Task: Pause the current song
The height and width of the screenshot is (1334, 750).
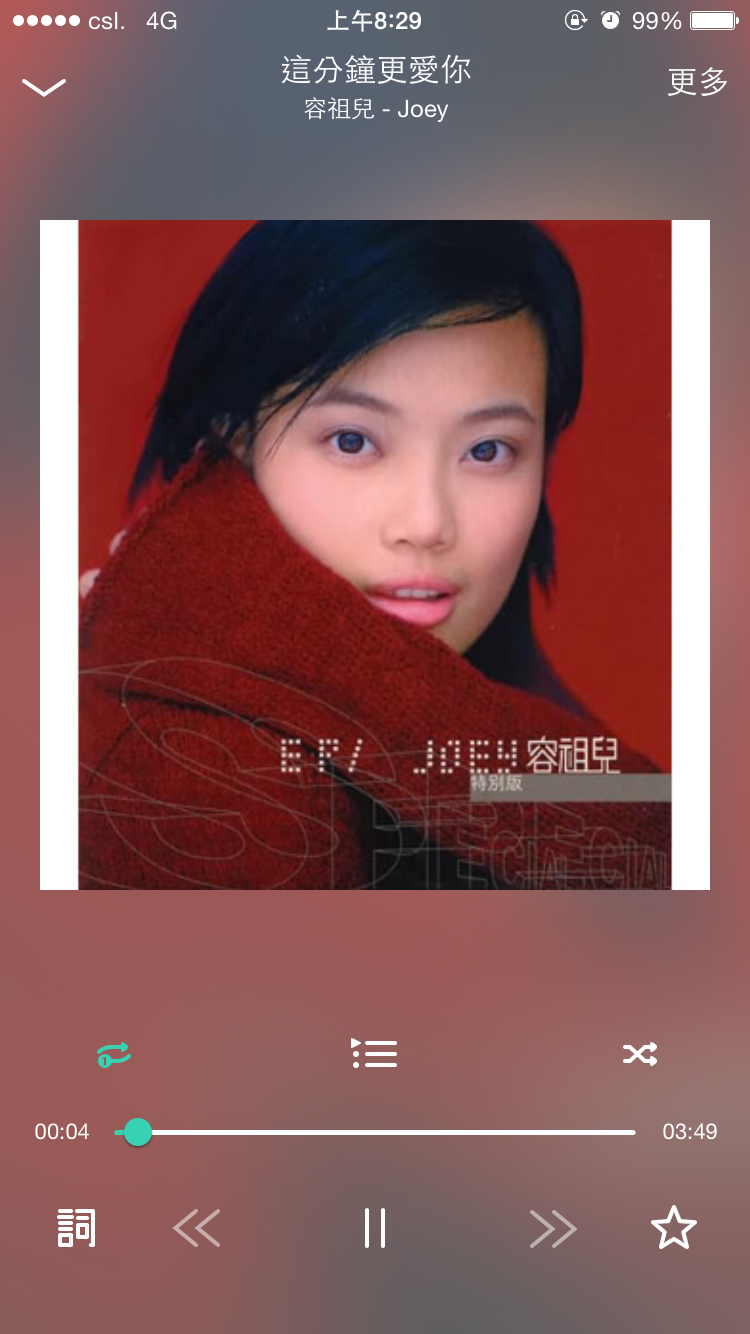Action: pyautogui.click(x=375, y=1228)
